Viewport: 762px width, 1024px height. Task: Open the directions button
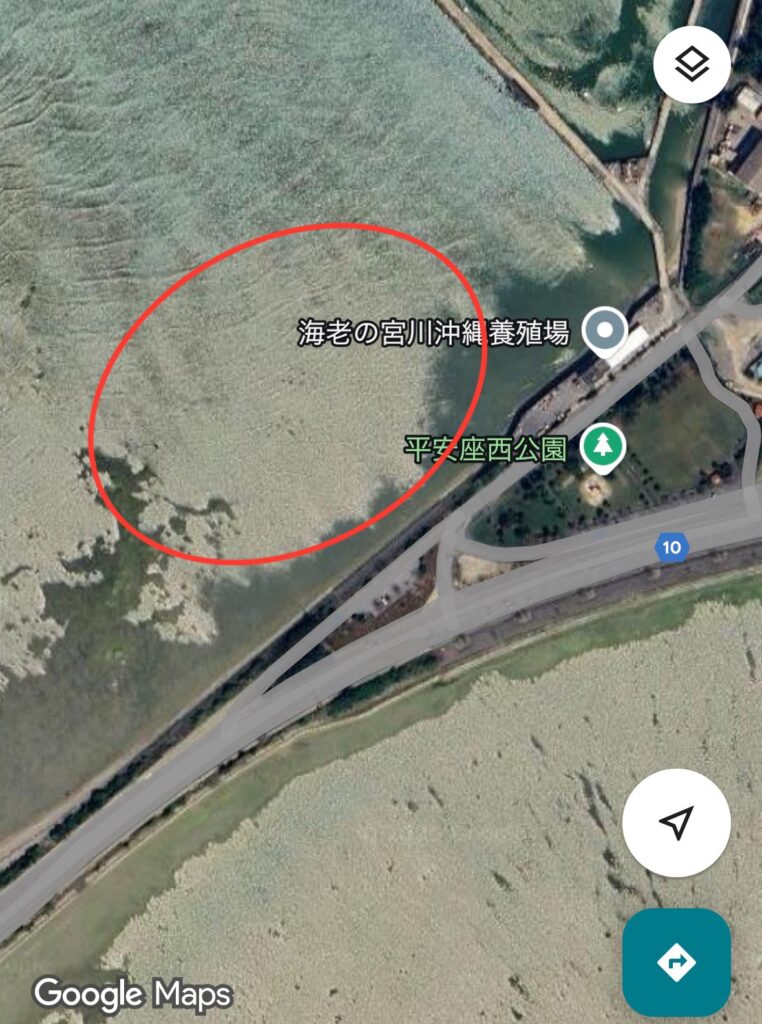(x=676, y=962)
